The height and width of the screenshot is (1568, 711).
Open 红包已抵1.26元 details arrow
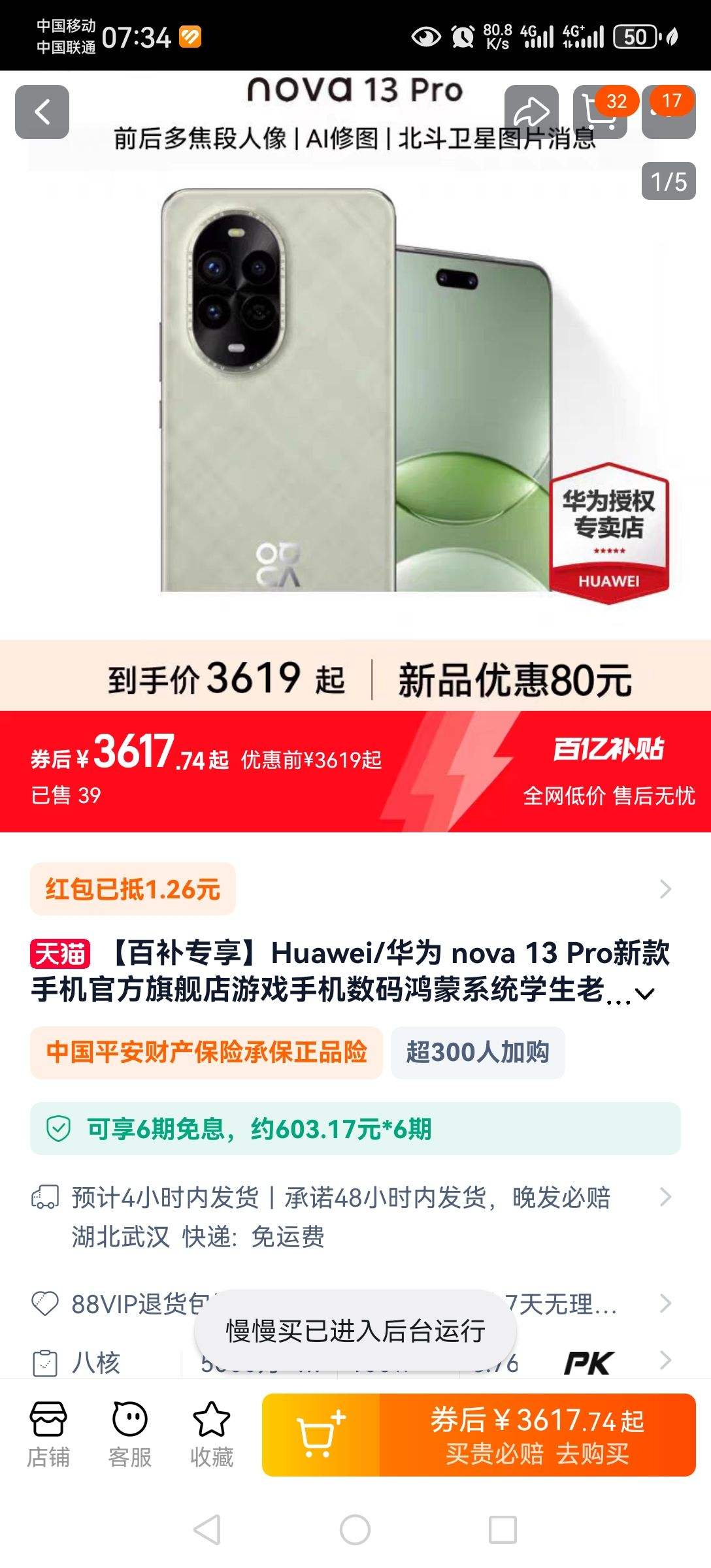666,889
